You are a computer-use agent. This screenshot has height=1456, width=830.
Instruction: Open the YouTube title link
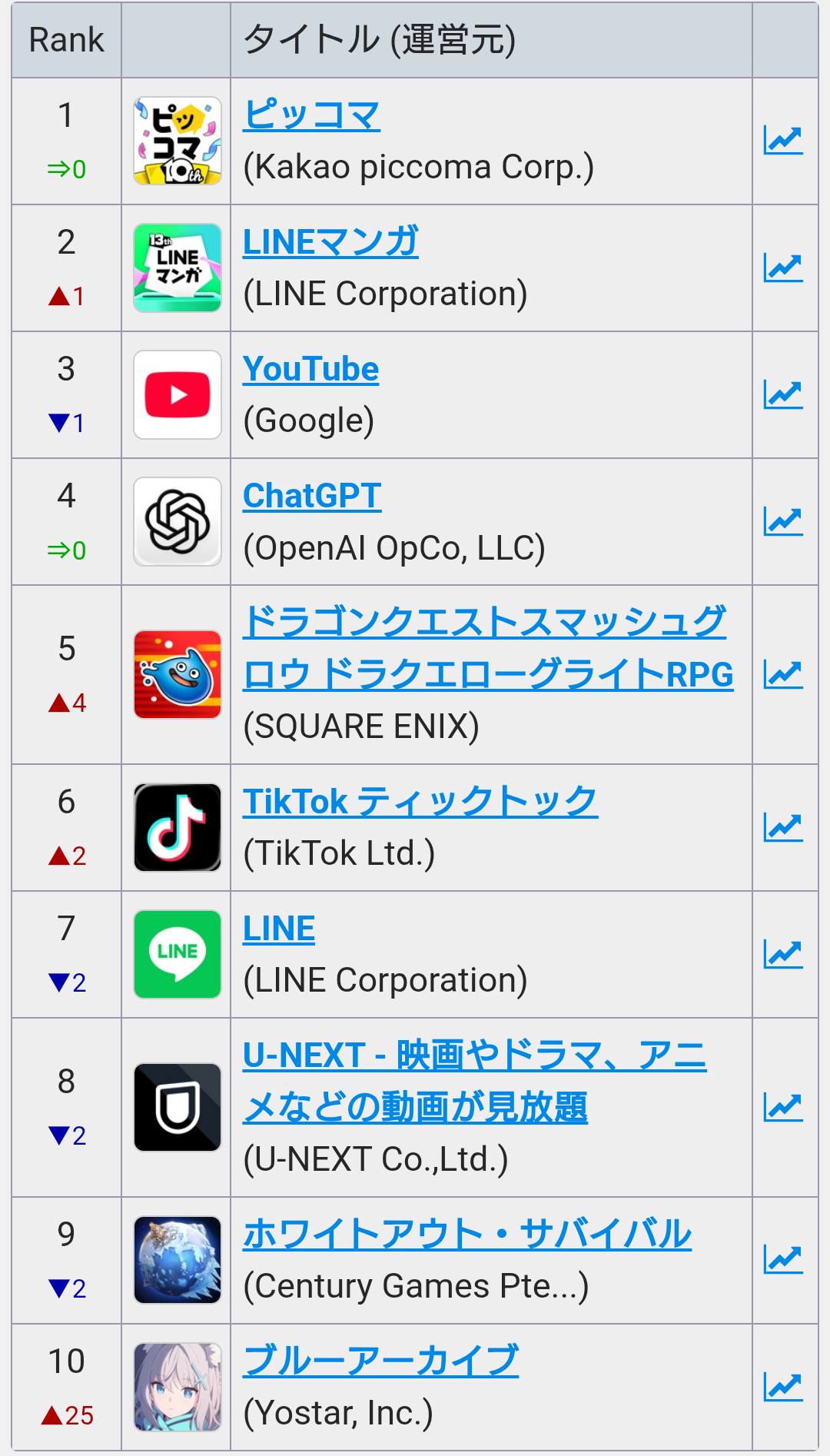click(x=310, y=369)
